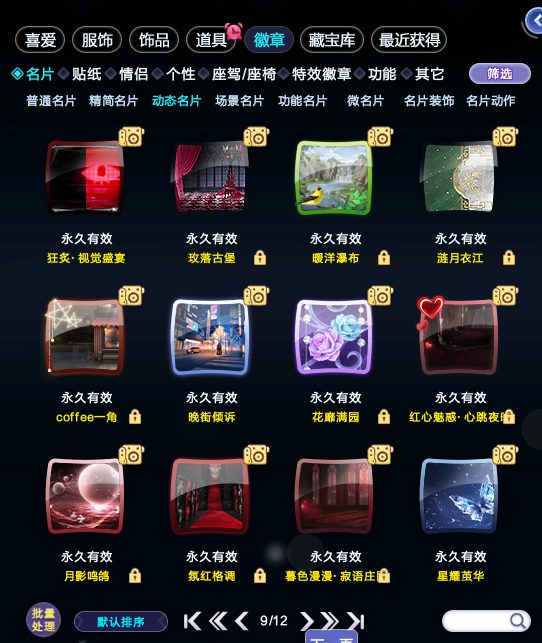Open the 筛选 filter button
The width and height of the screenshot is (542, 643).
tap(499, 74)
